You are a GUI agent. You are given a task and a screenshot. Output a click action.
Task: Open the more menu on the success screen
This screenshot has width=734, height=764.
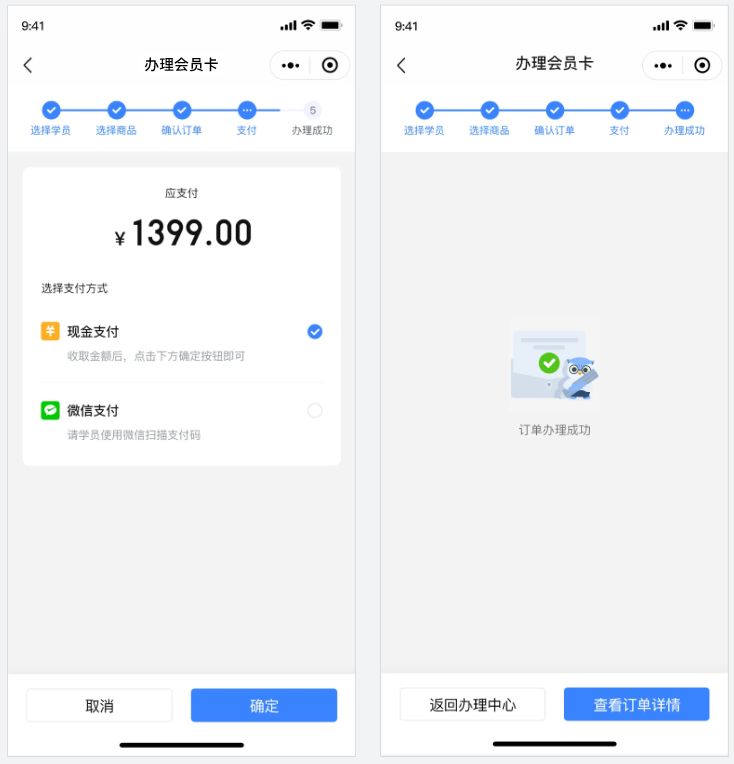[x=663, y=65]
